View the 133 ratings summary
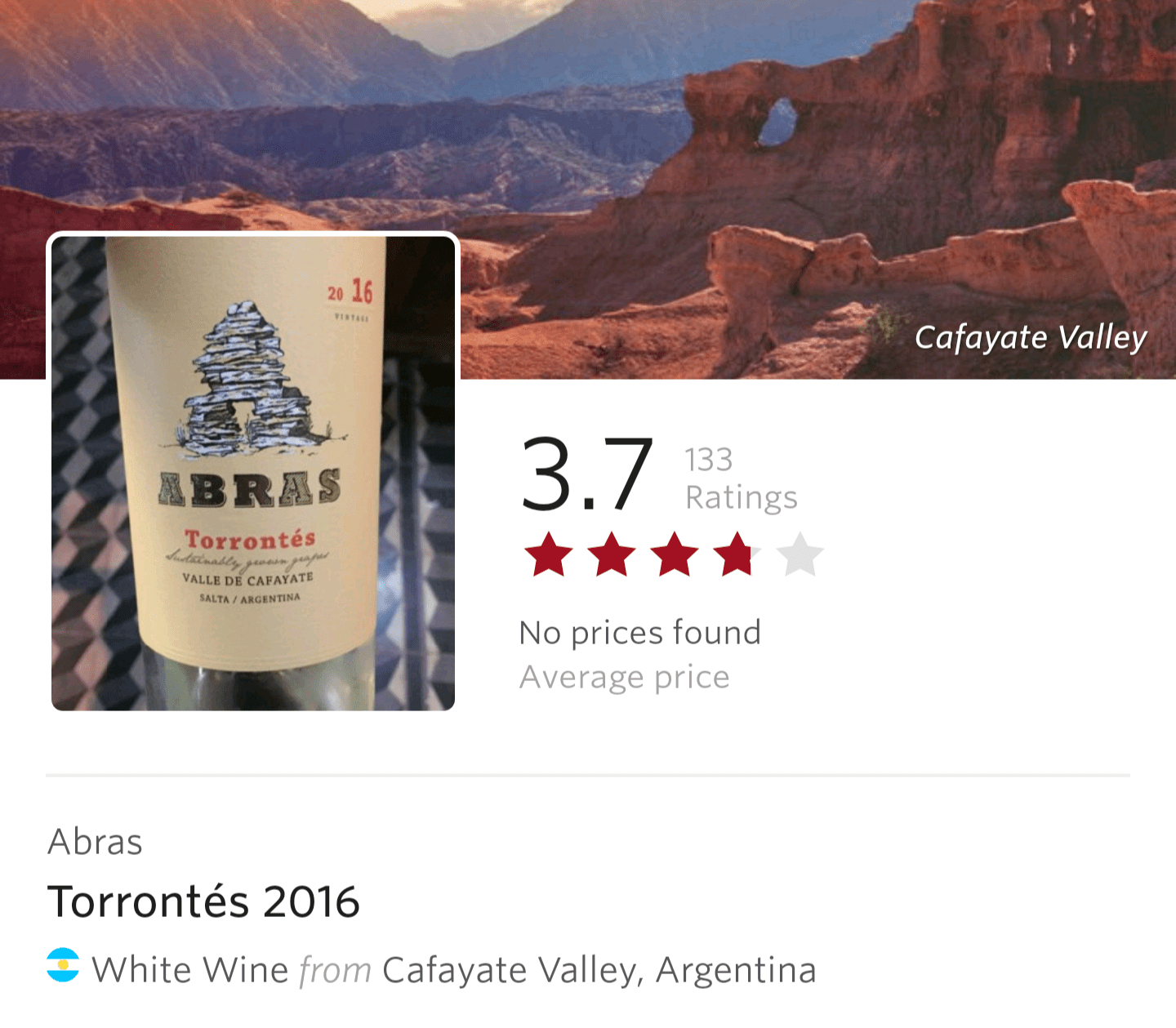The image size is (1176, 1028). tap(740, 478)
